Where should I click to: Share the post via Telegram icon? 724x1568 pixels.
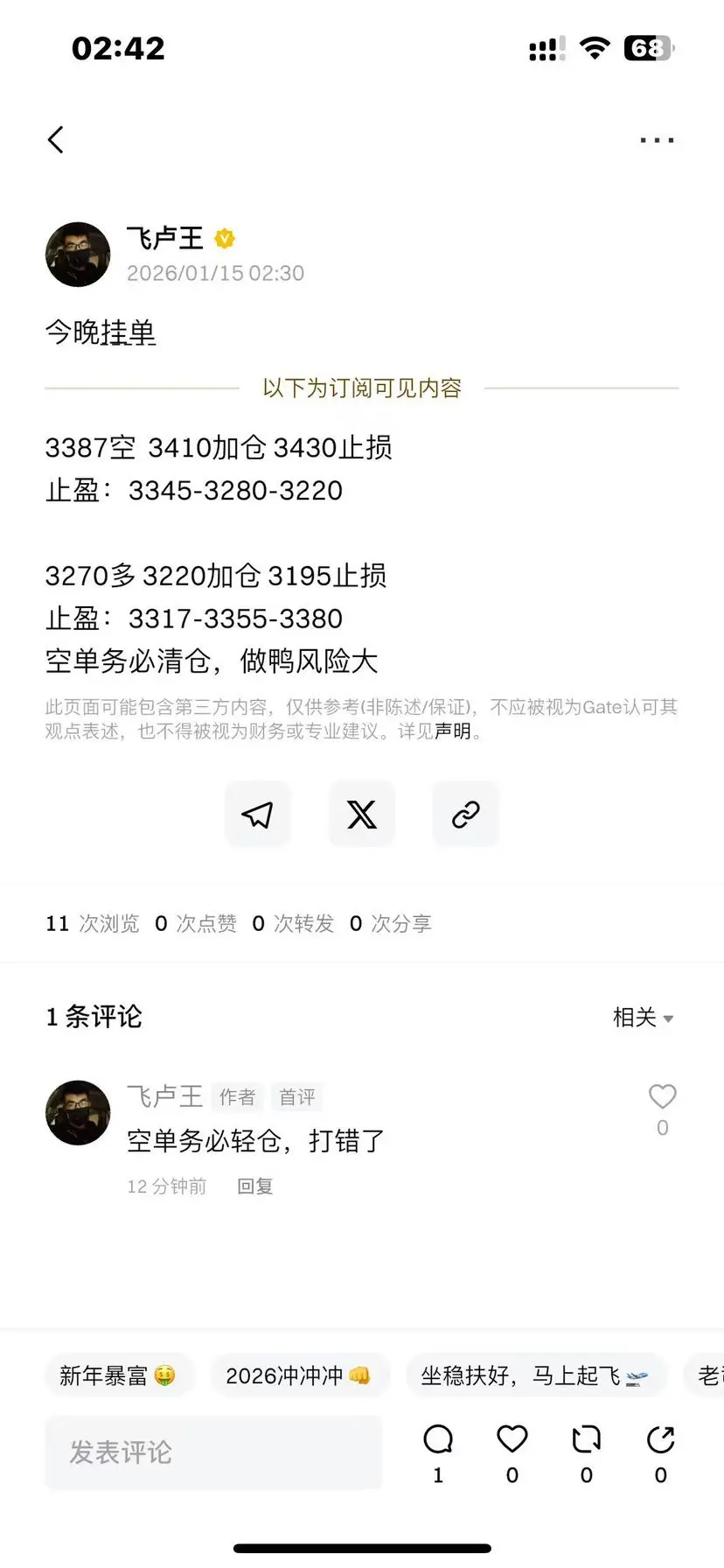coord(257,814)
